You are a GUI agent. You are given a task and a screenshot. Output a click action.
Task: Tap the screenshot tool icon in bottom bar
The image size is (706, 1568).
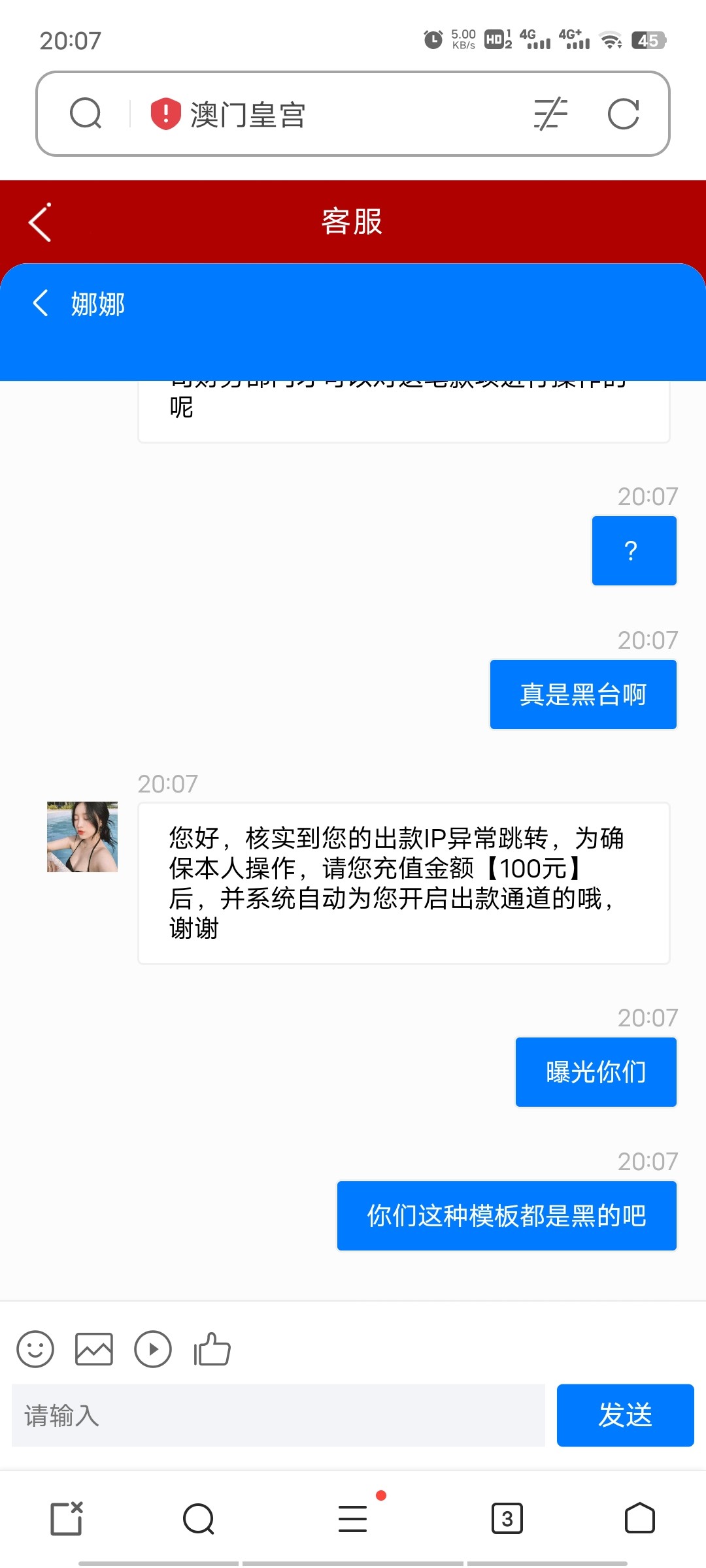click(x=66, y=1519)
